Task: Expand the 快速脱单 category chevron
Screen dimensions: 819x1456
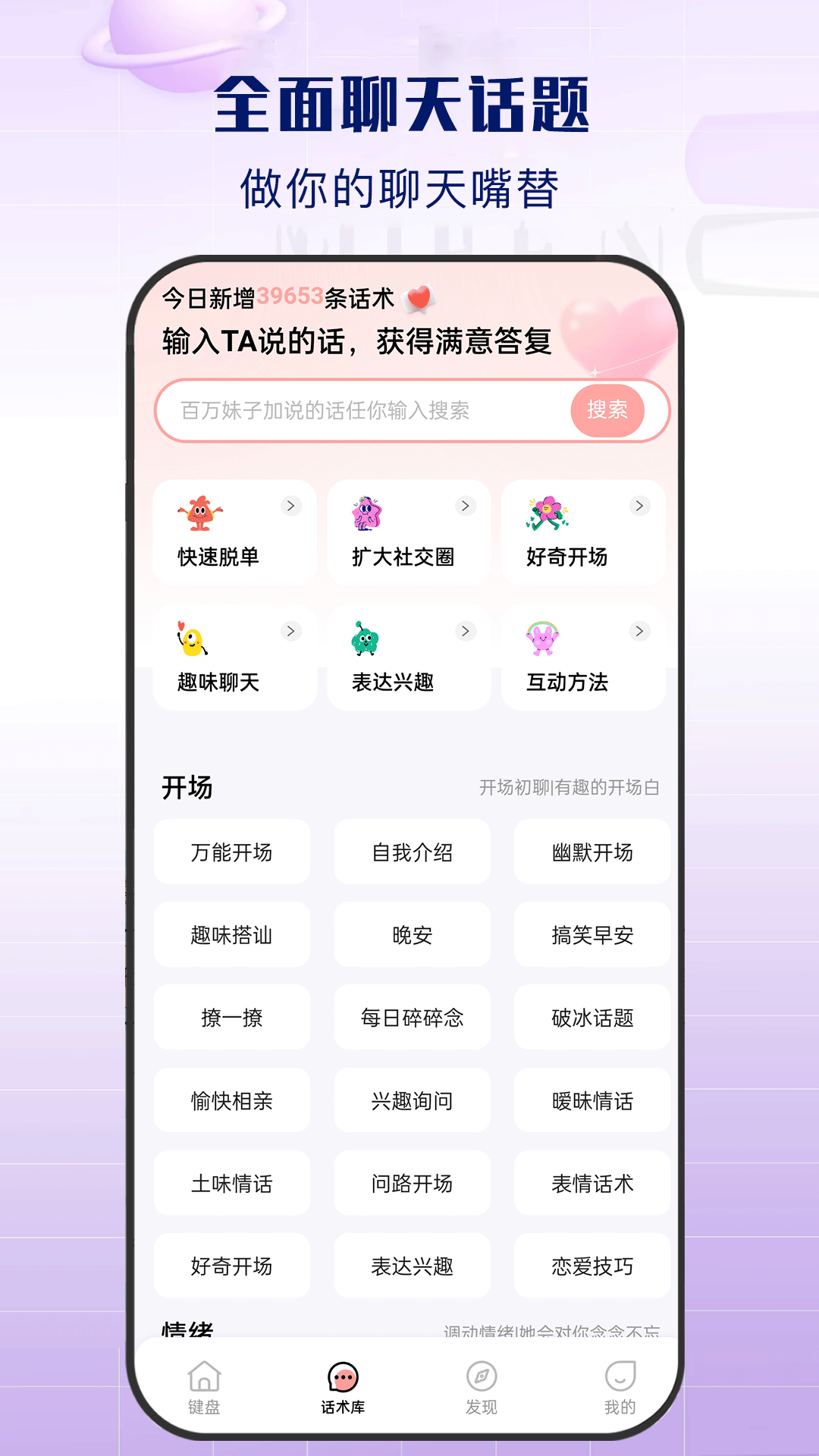Action: tap(290, 507)
